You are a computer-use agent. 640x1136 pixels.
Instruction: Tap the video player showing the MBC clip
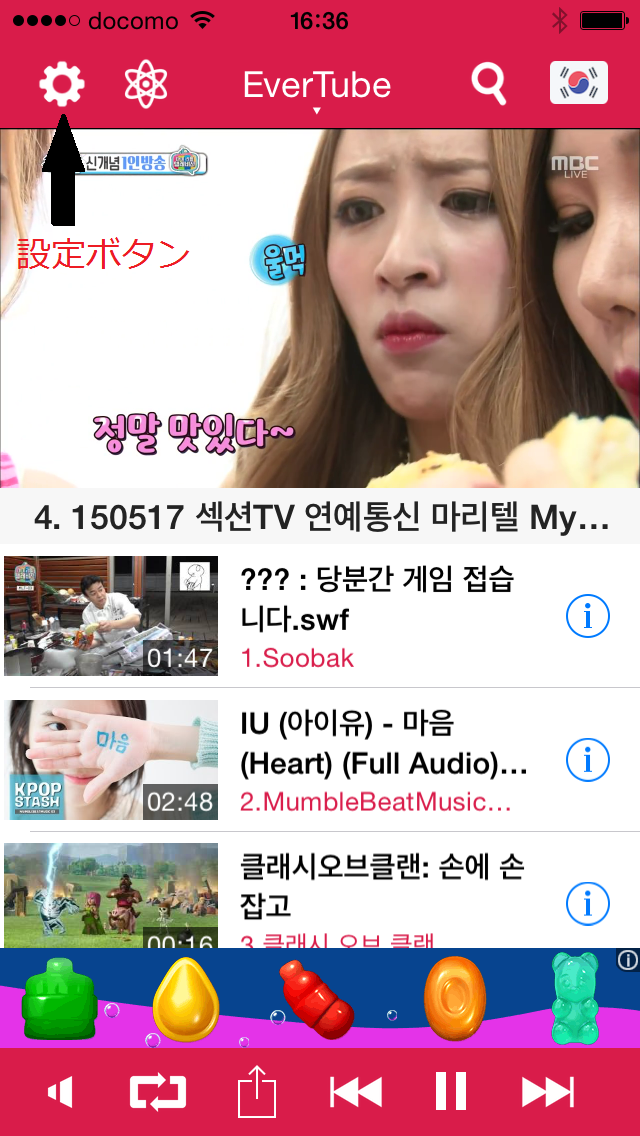(x=320, y=308)
